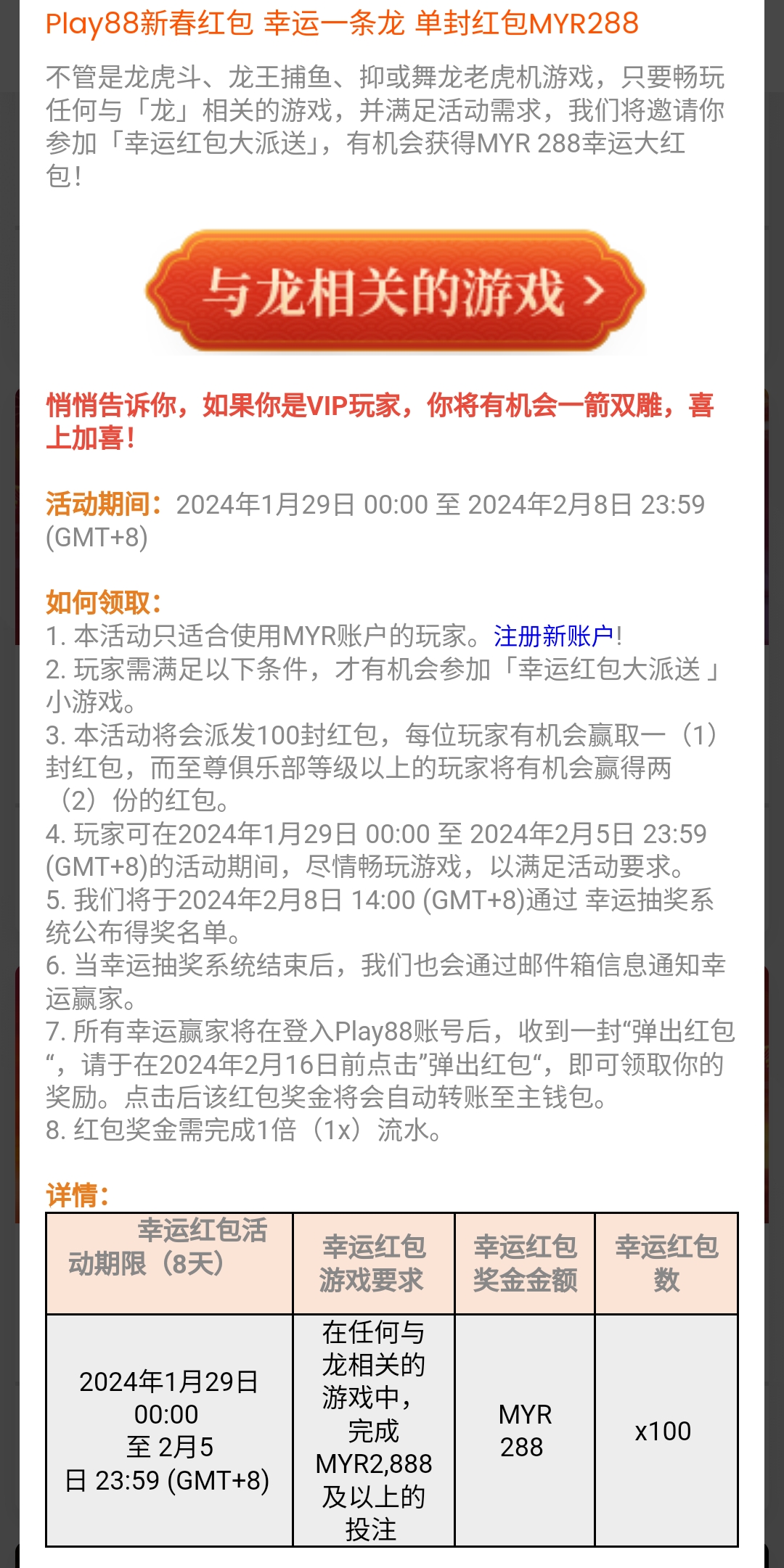Tap the 与龙相关的游戏 red banner button

(394, 292)
